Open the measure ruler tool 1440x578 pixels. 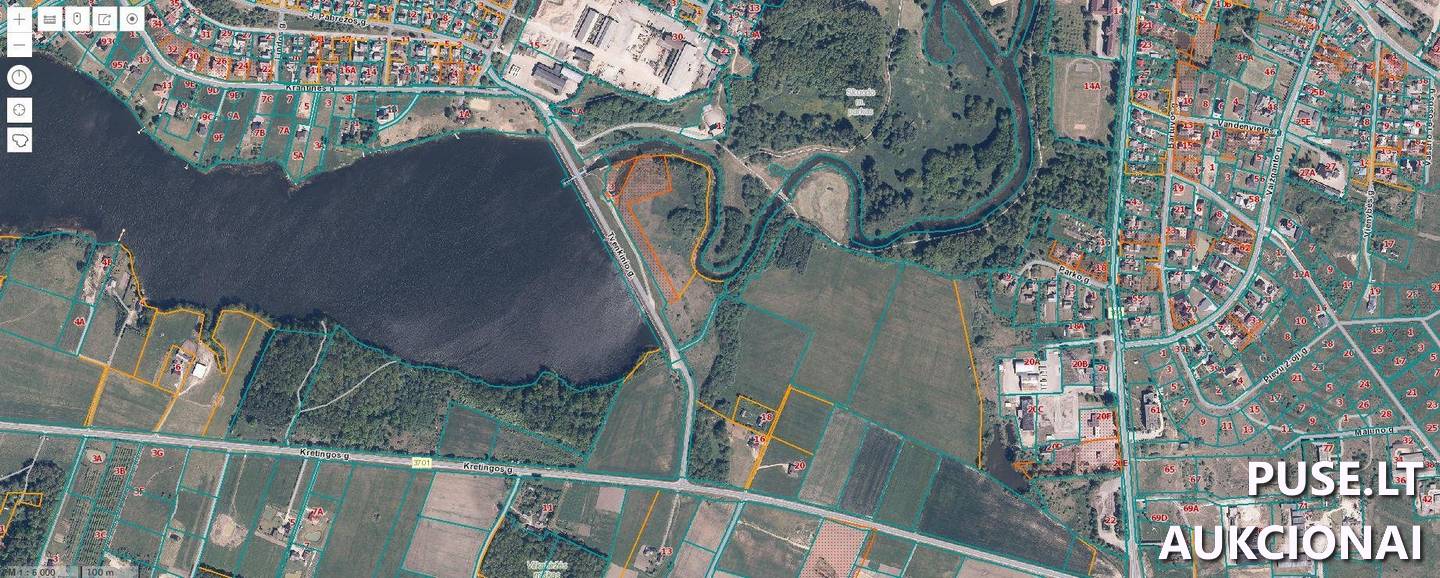point(49,19)
